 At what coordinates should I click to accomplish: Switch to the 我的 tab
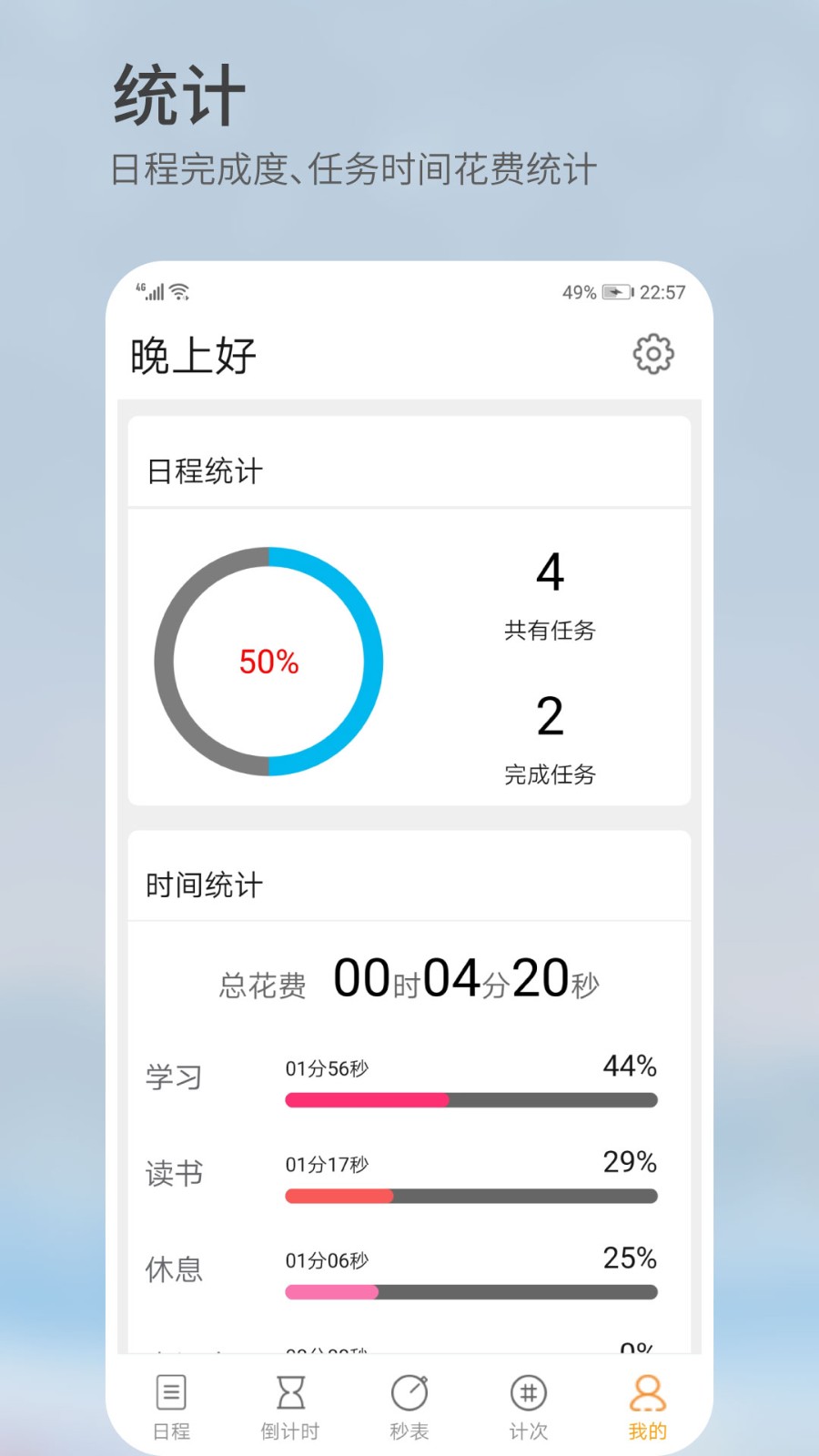coord(647,1404)
